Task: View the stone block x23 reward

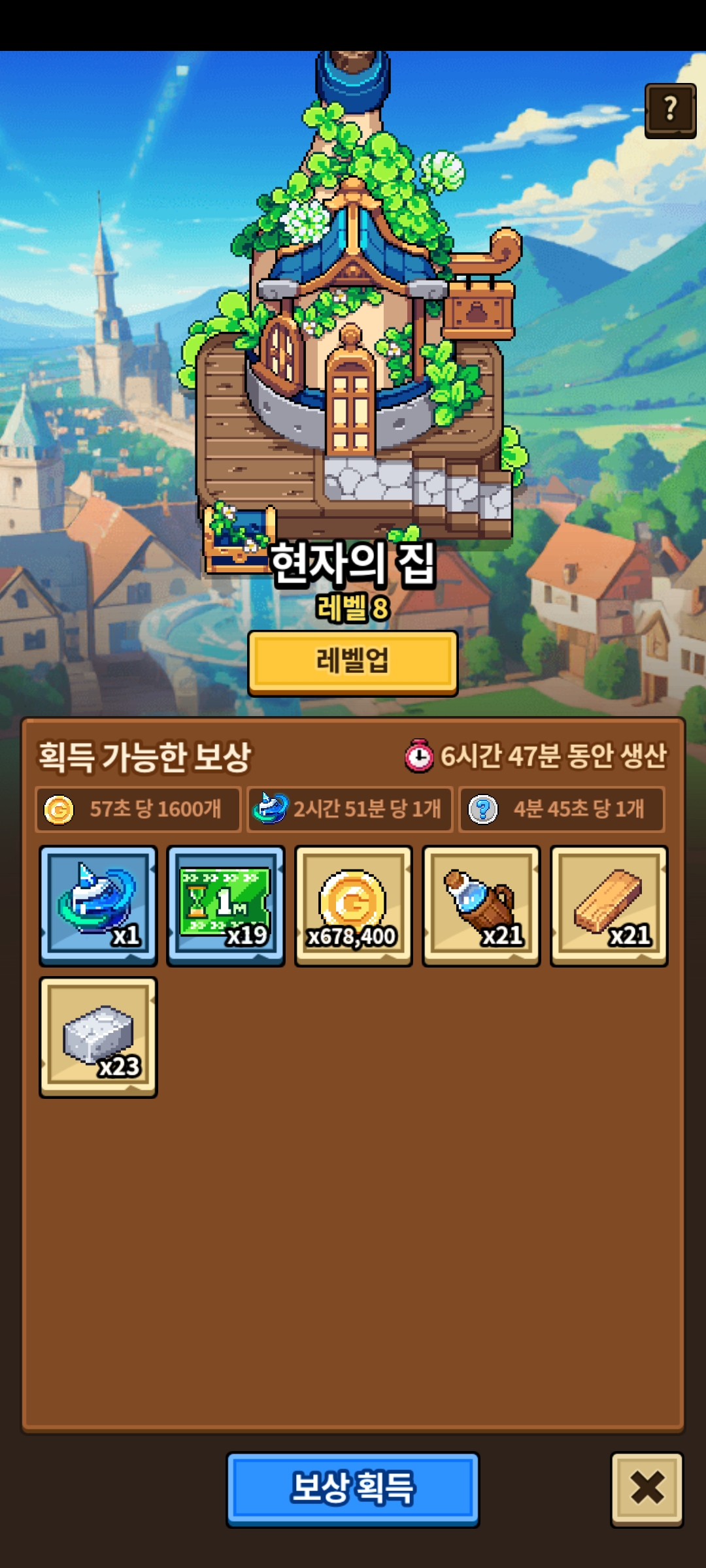Action: (98, 1036)
